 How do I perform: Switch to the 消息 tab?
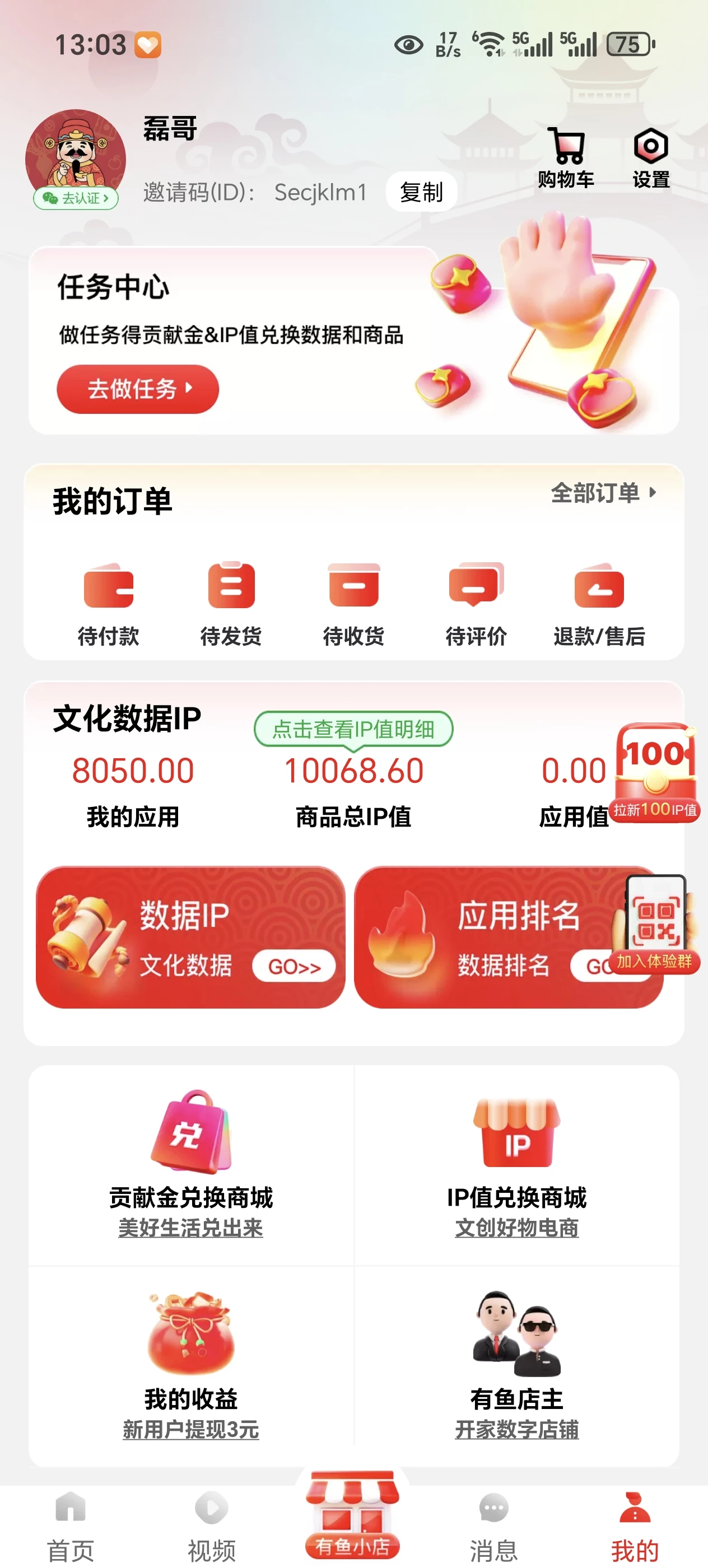(493, 1527)
